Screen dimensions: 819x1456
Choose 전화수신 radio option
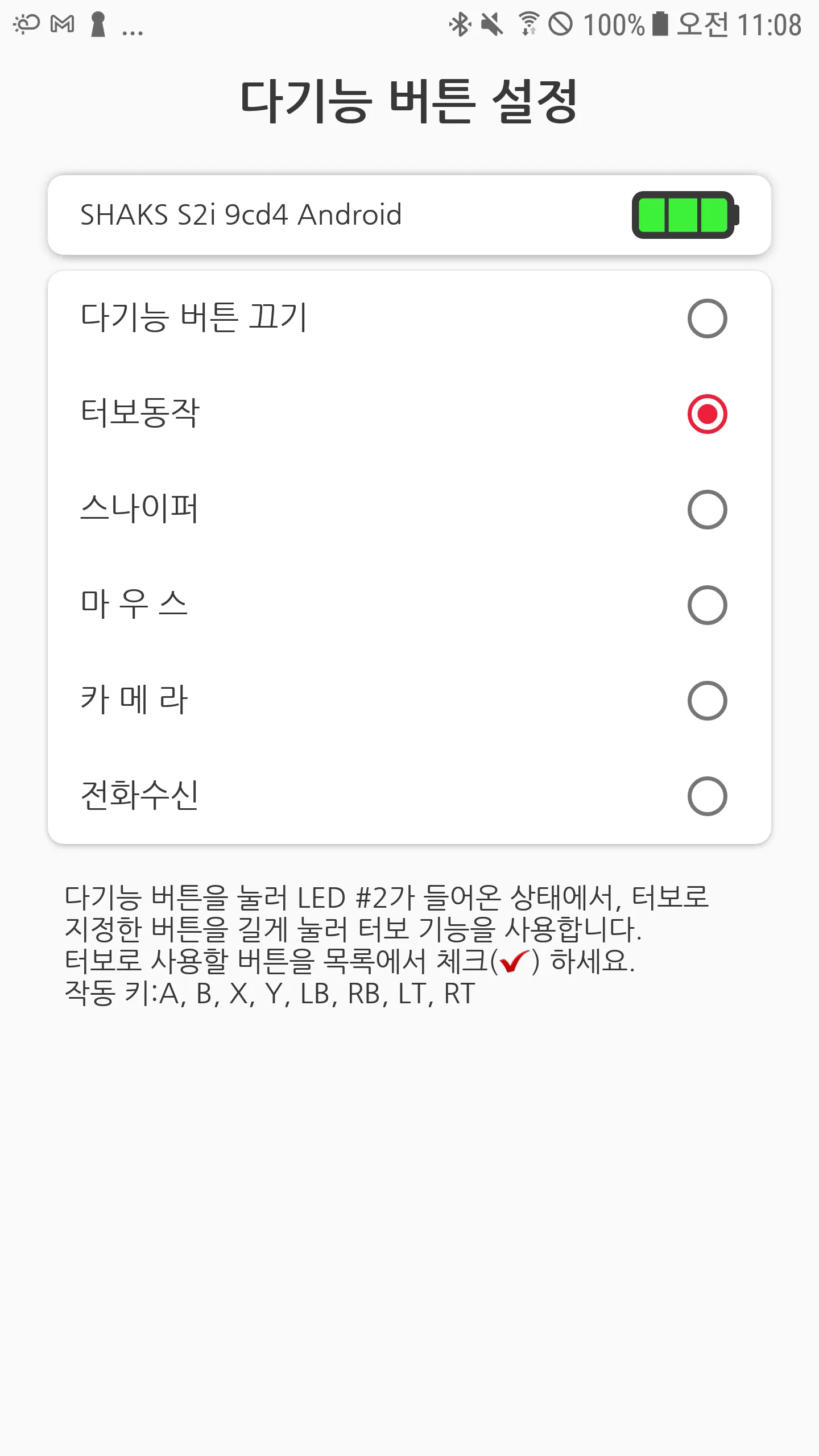click(x=706, y=796)
